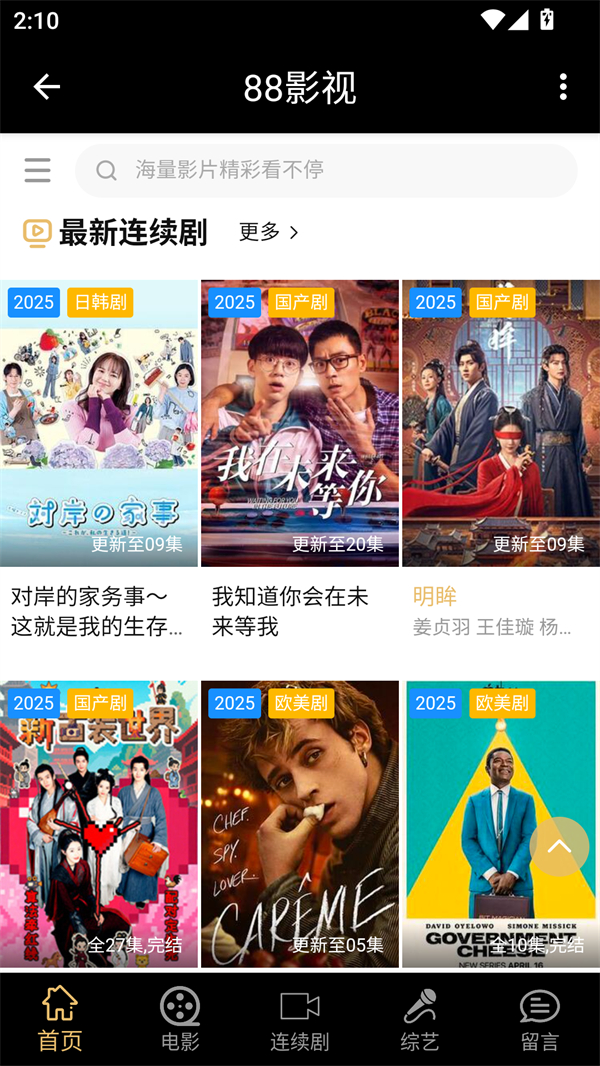
Task: Jump to top with the up-arrow button
Action: (559, 847)
